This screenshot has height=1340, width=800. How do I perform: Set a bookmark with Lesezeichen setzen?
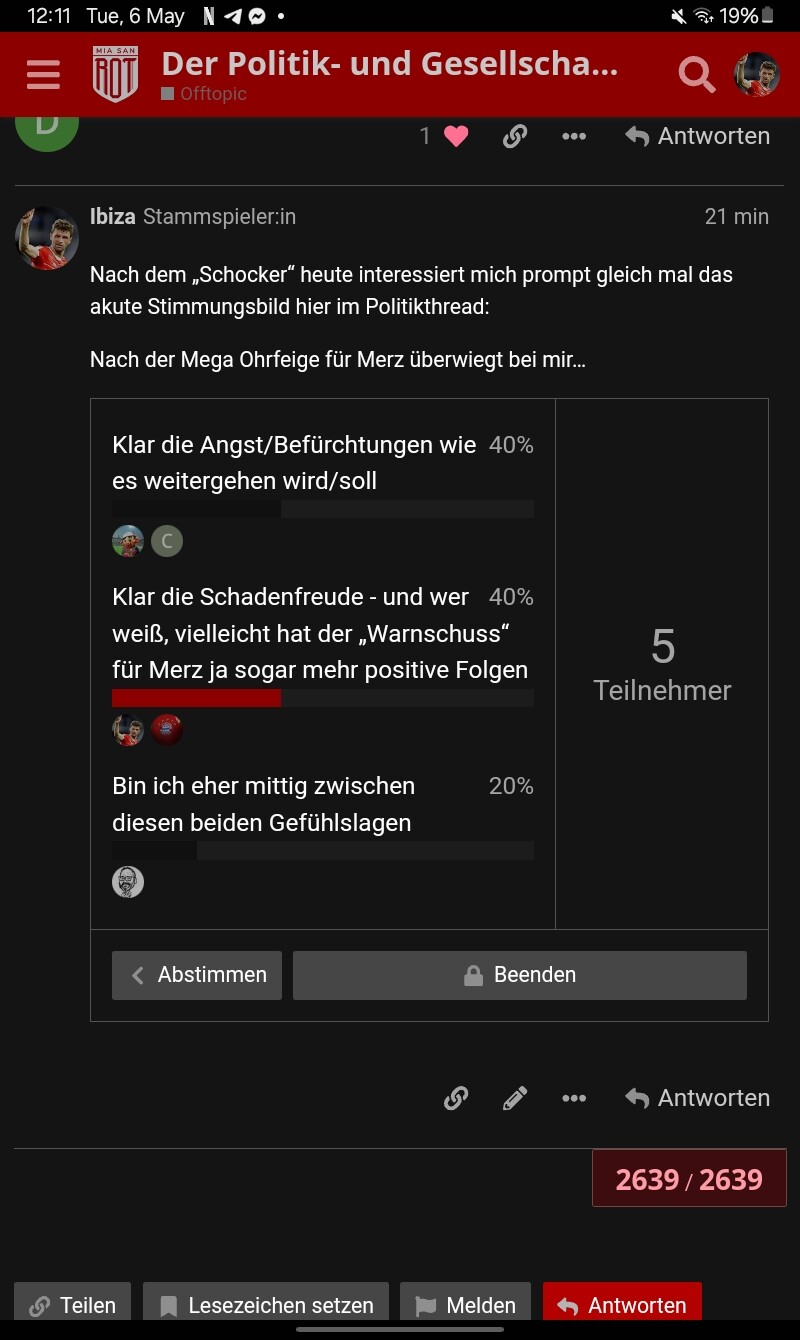[266, 1305]
